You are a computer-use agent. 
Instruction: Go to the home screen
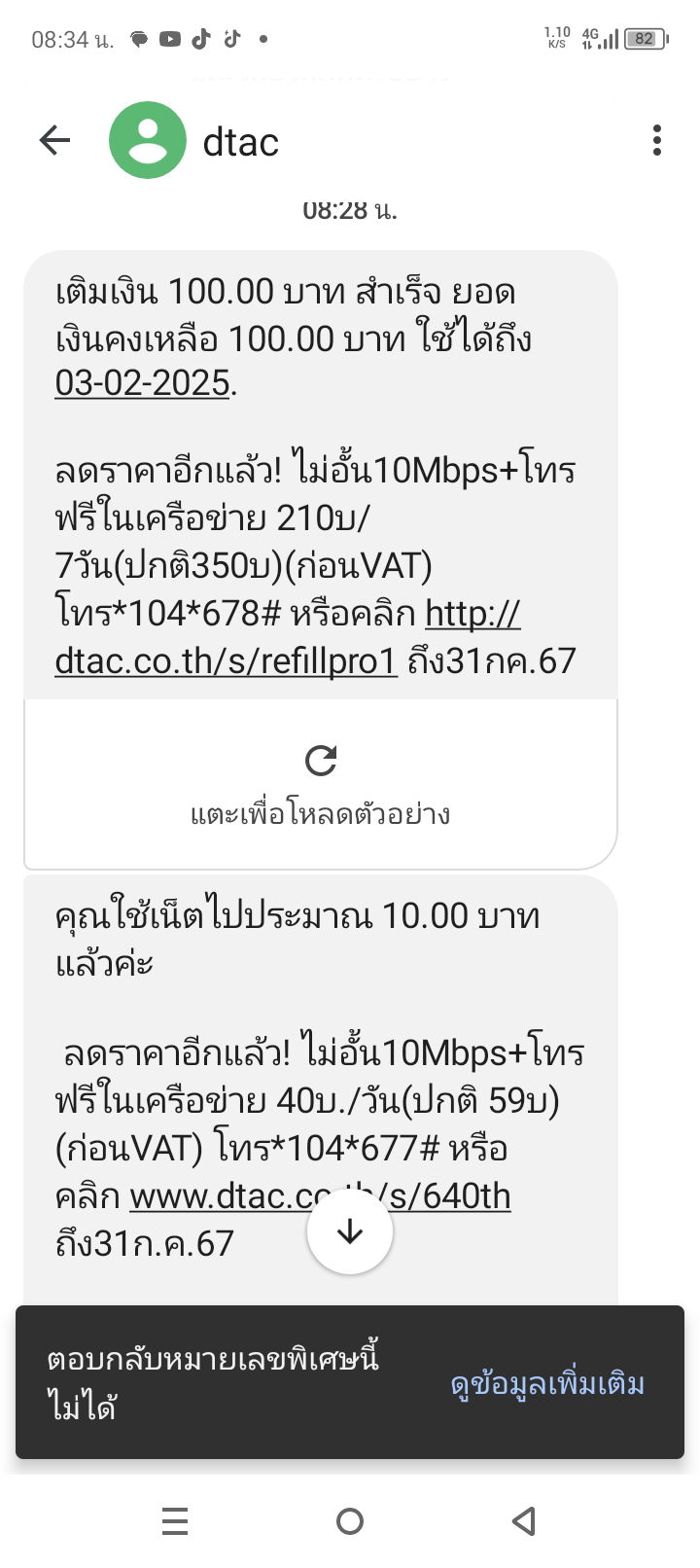(x=350, y=1521)
